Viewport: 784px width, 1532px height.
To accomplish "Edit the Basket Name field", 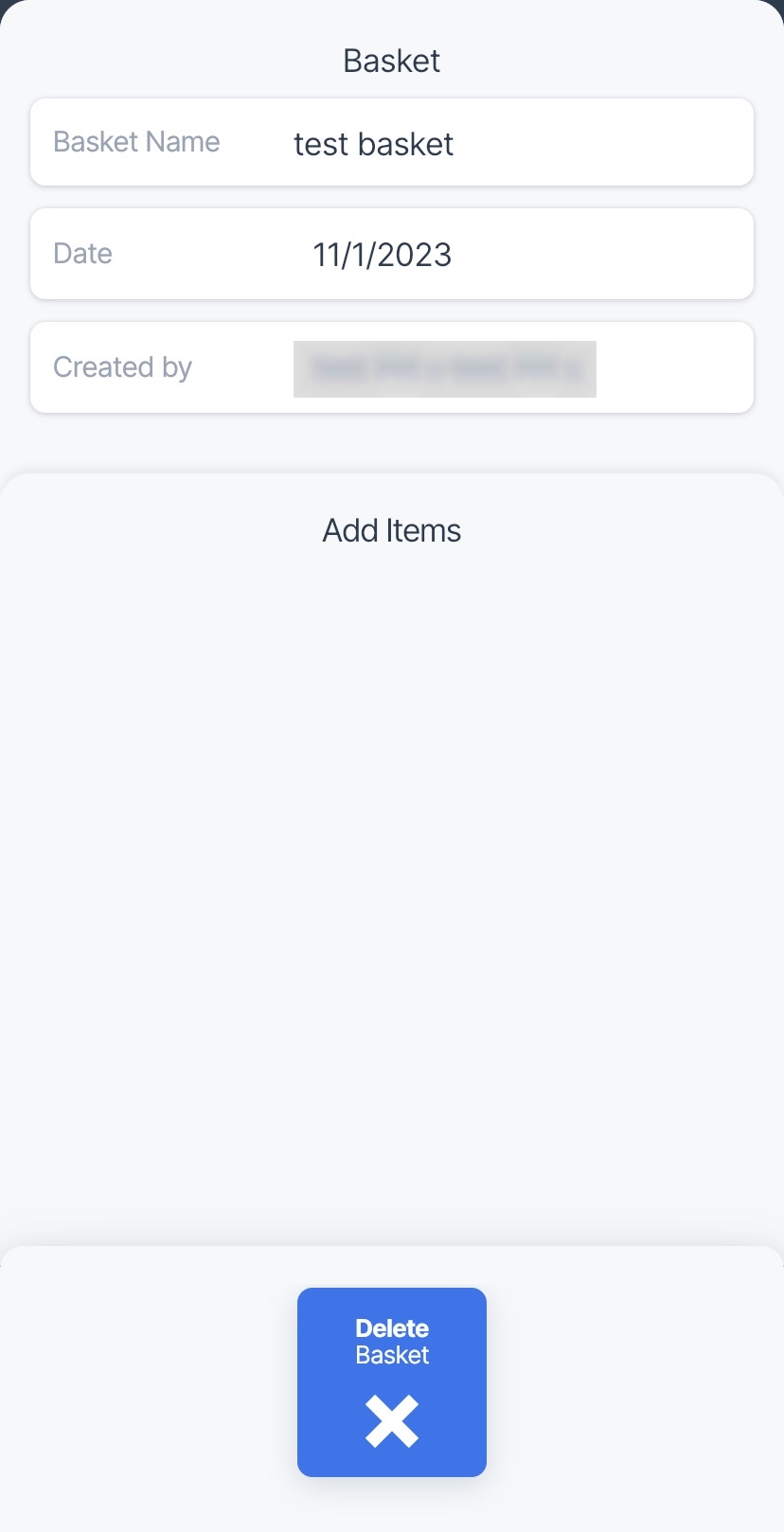I will coord(392,142).
